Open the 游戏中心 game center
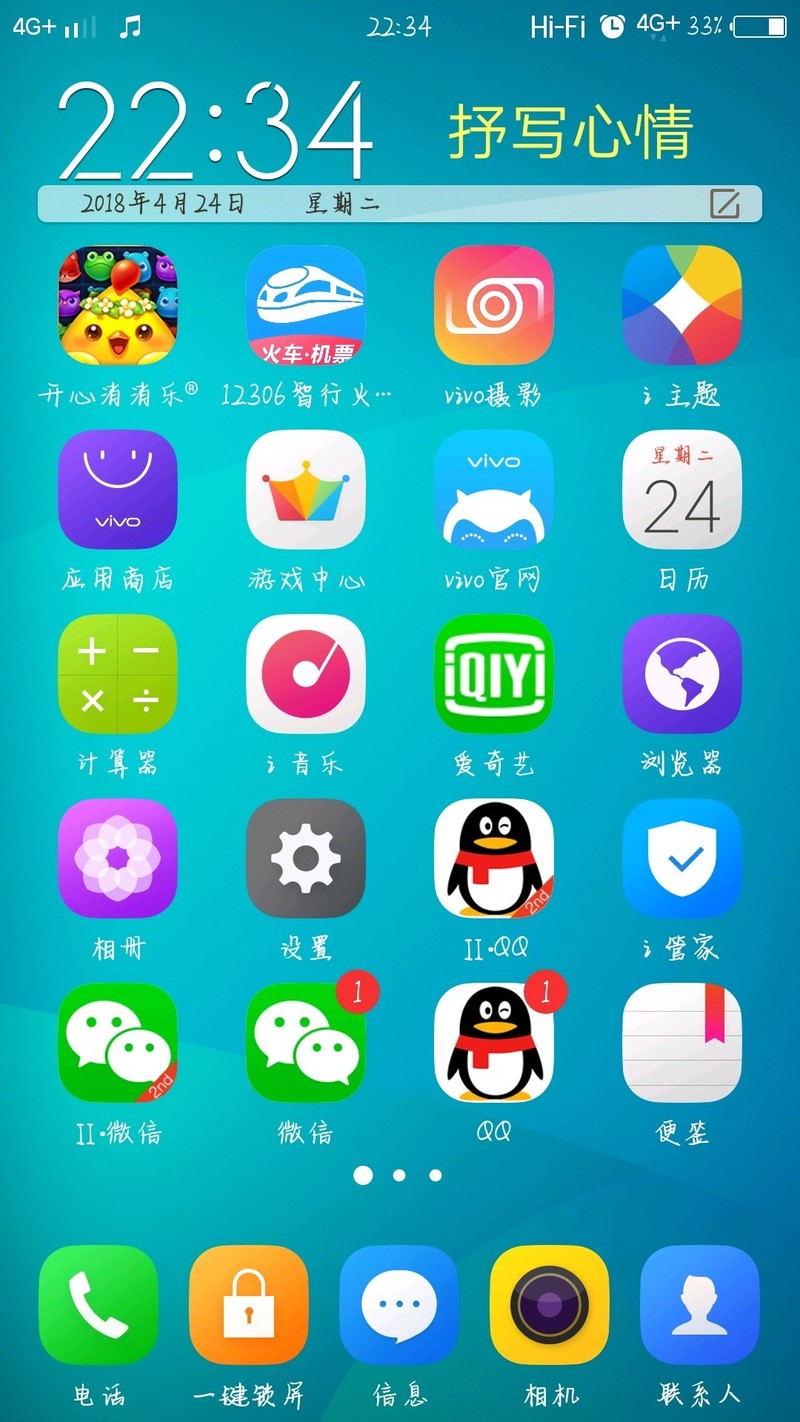Image resolution: width=800 pixels, height=1422 pixels. pyautogui.click(x=305, y=490)
